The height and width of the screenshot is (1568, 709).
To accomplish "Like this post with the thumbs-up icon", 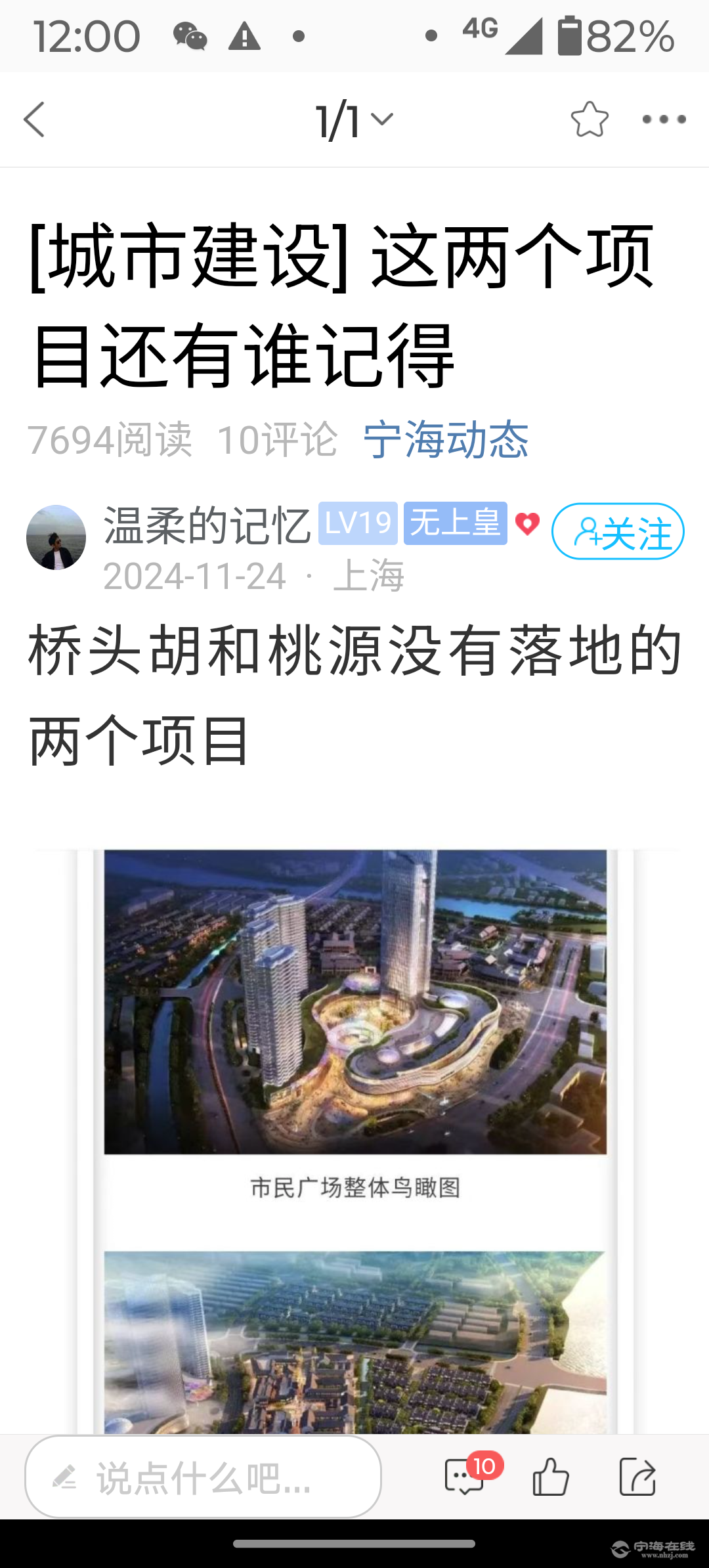I will [x=550, y=1477].
